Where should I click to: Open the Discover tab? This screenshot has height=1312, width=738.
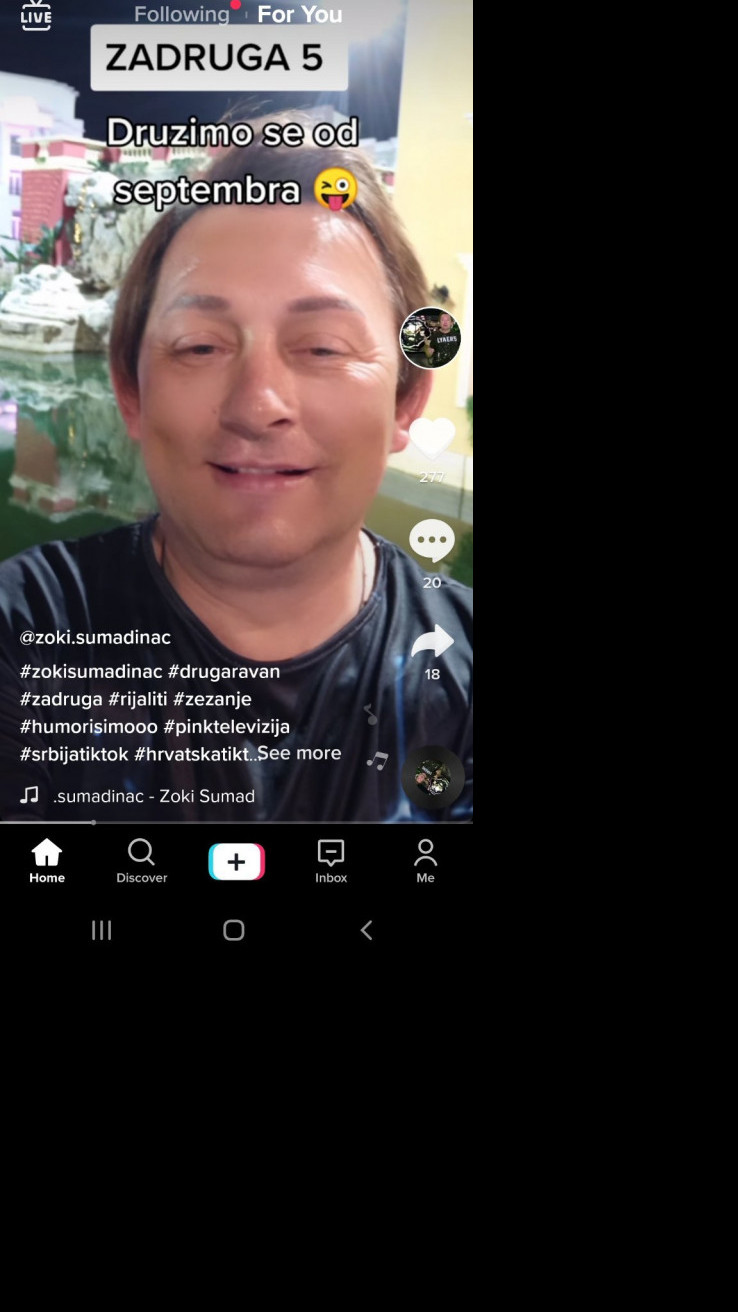tap(142, 861)
